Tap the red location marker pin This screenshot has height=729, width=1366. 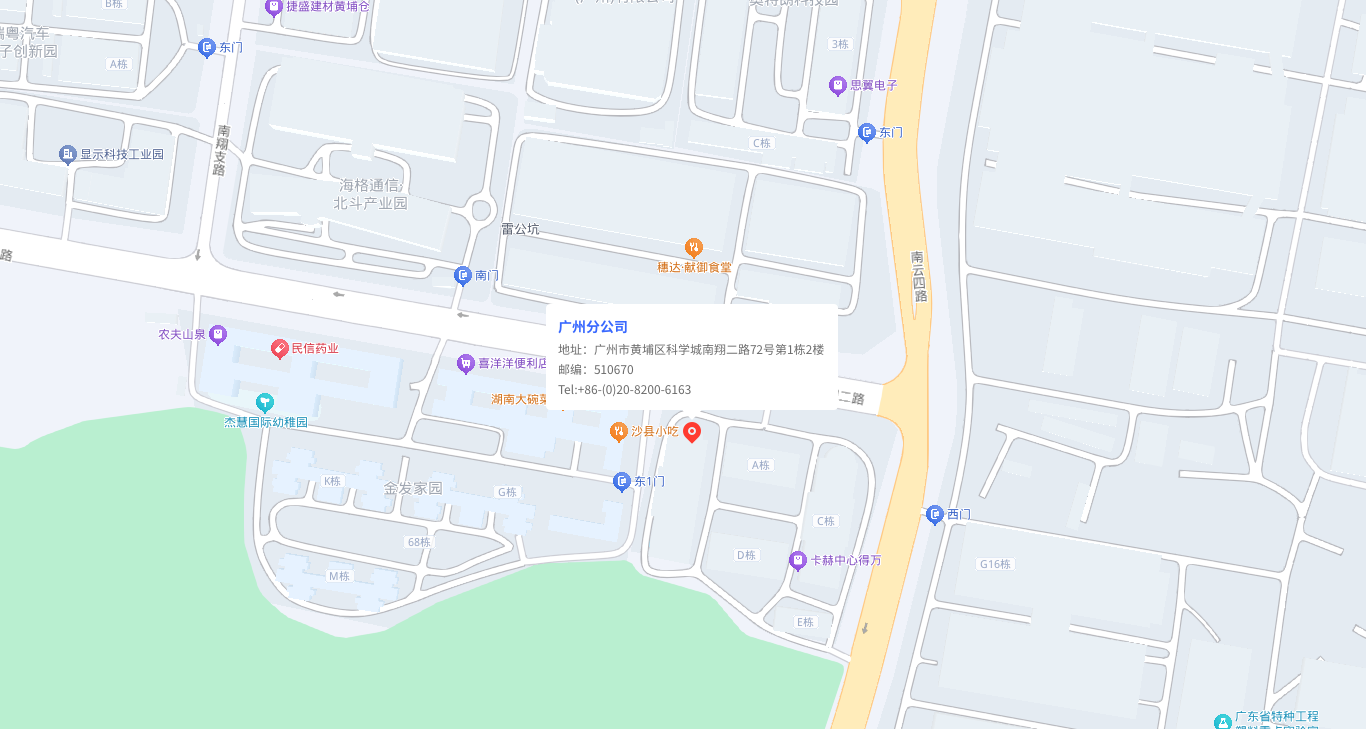(692, 431)
